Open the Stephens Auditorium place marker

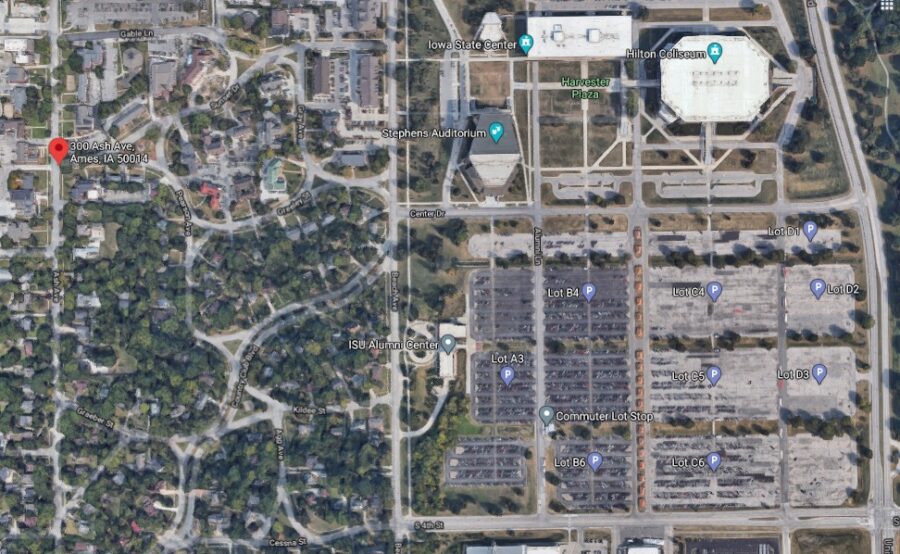pyautogui.click(x=495, y=131)
